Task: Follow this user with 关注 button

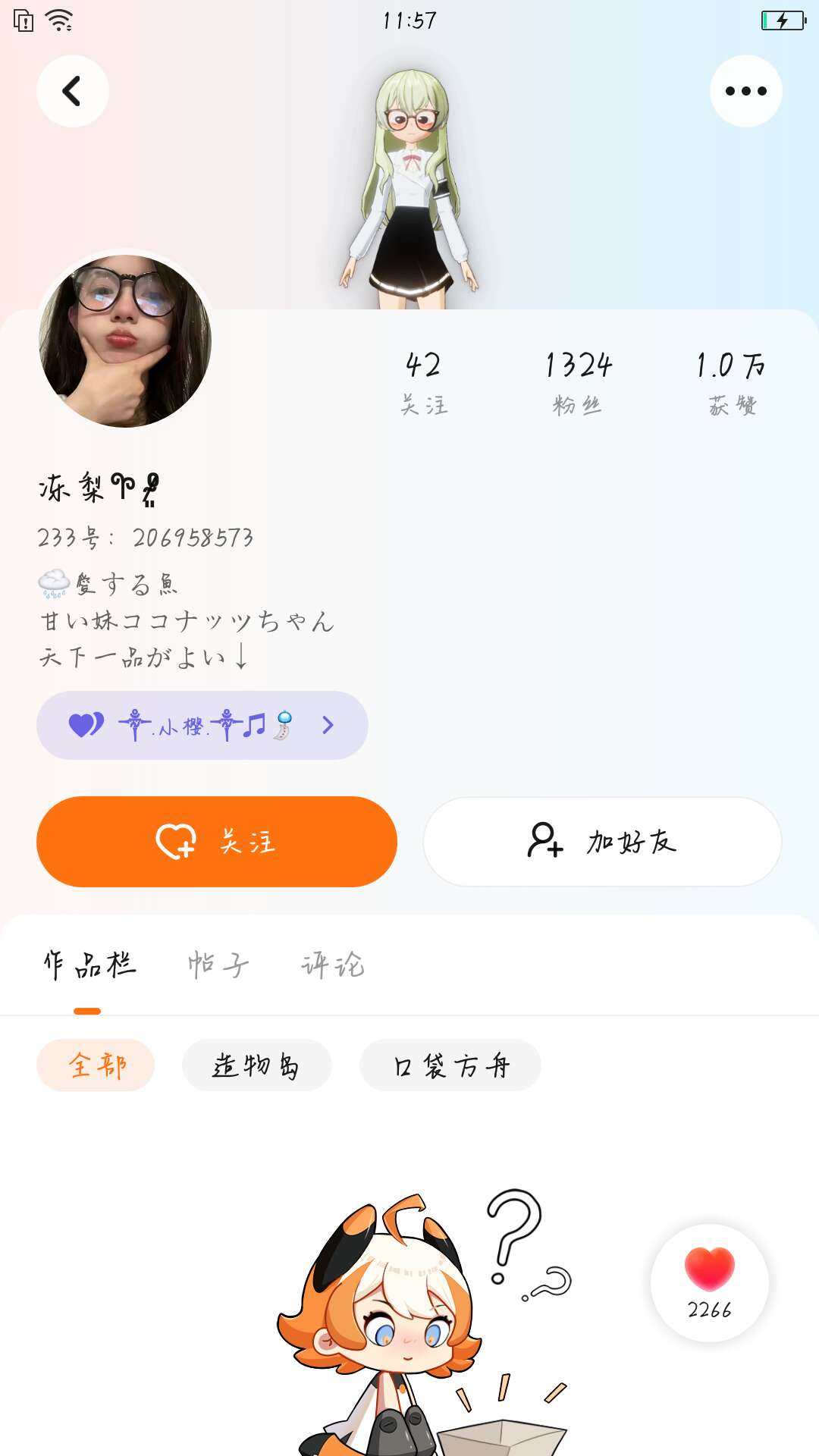Action: [x=217, y=842]
